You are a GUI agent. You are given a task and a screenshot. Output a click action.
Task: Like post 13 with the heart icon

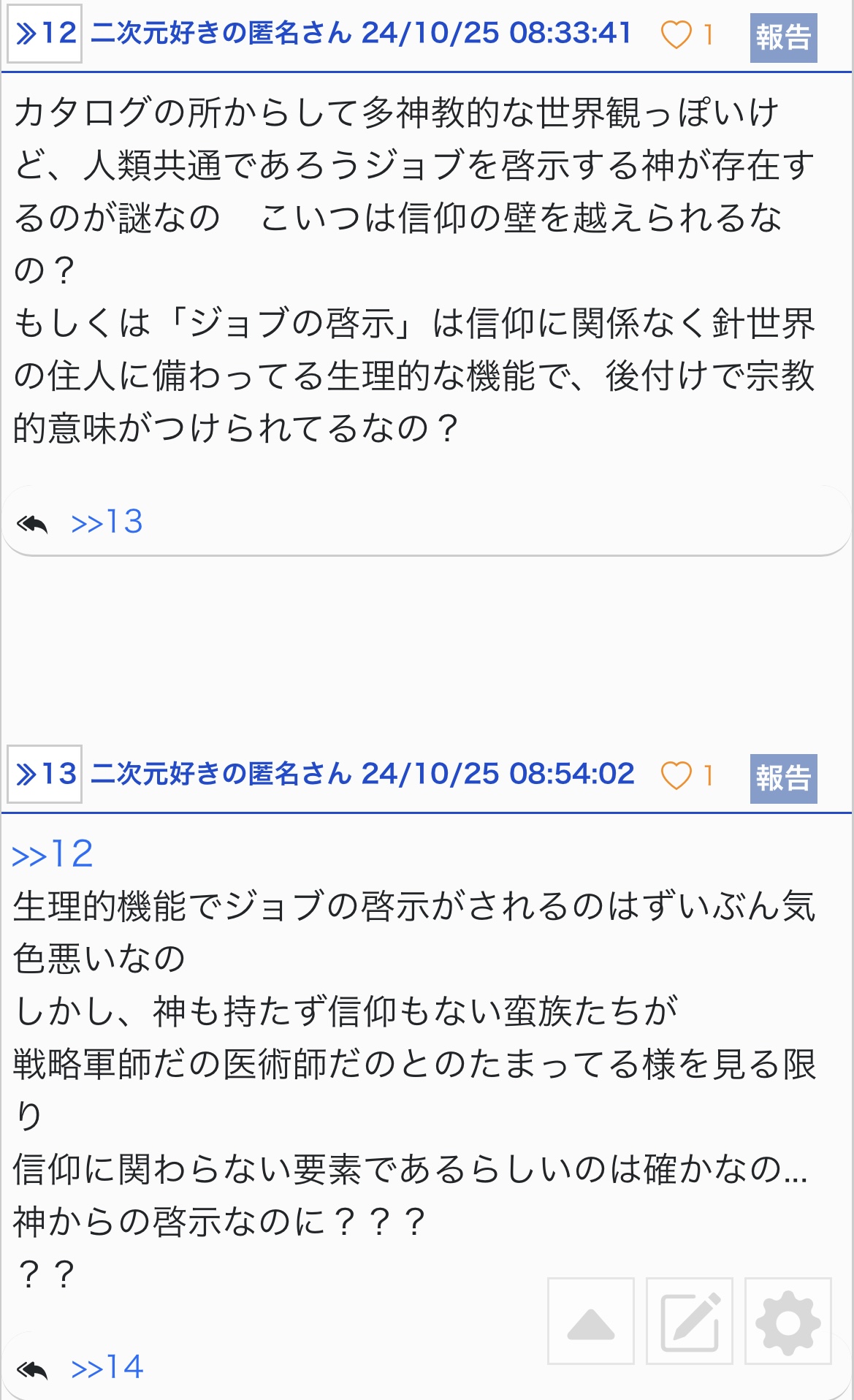coord(676,775)
